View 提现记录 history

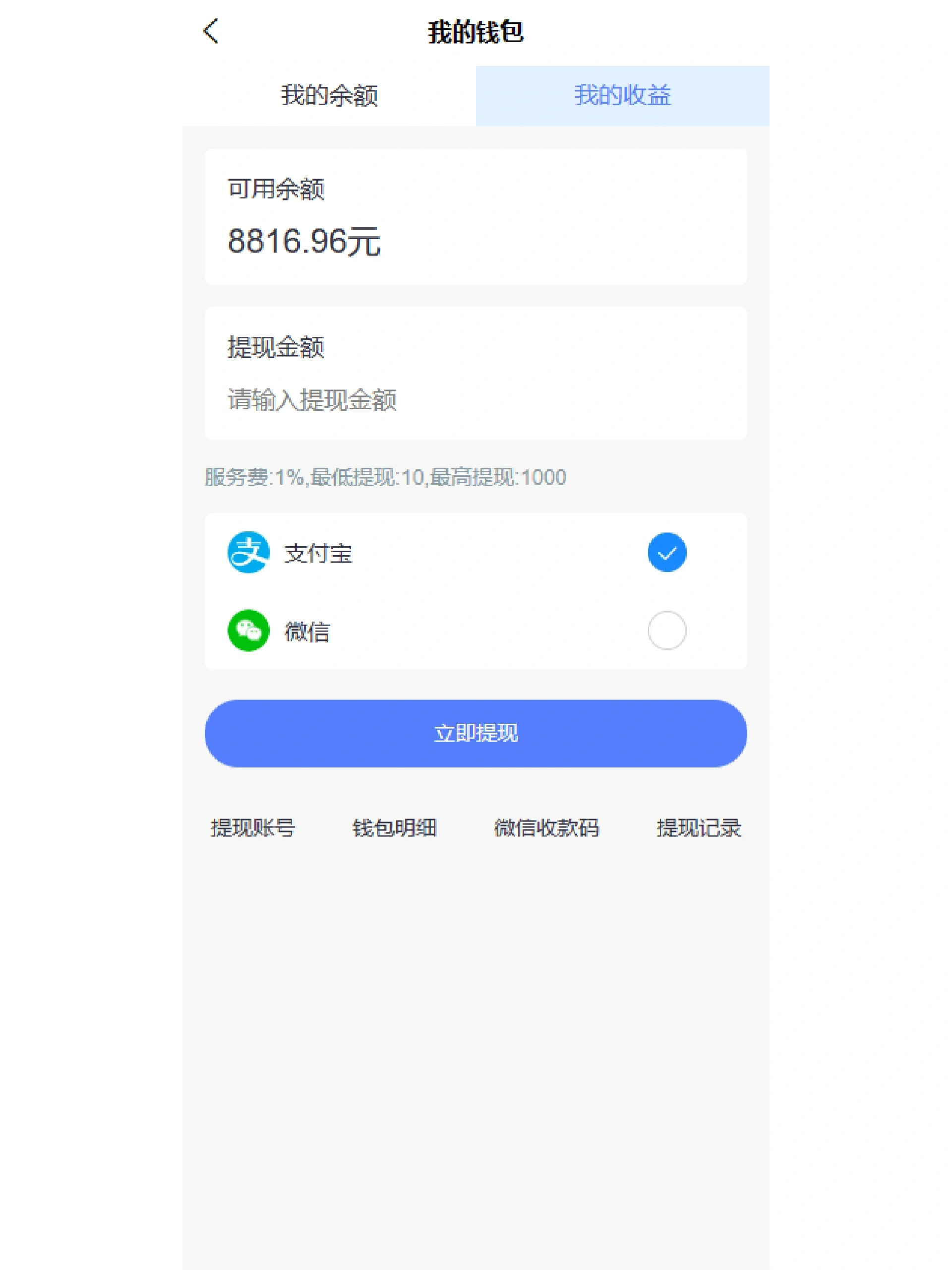(x=698, y=828)
